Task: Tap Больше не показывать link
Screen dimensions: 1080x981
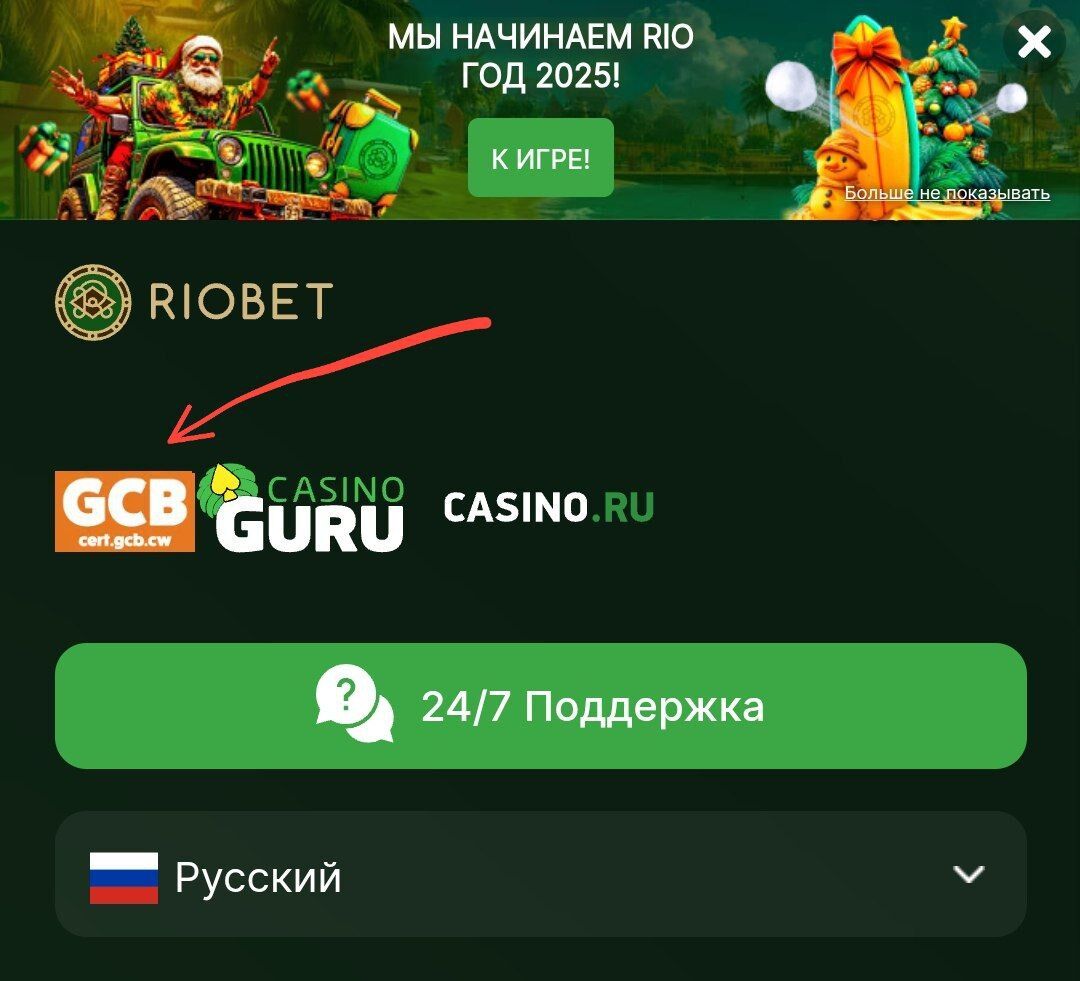Action: pos(946,193)
